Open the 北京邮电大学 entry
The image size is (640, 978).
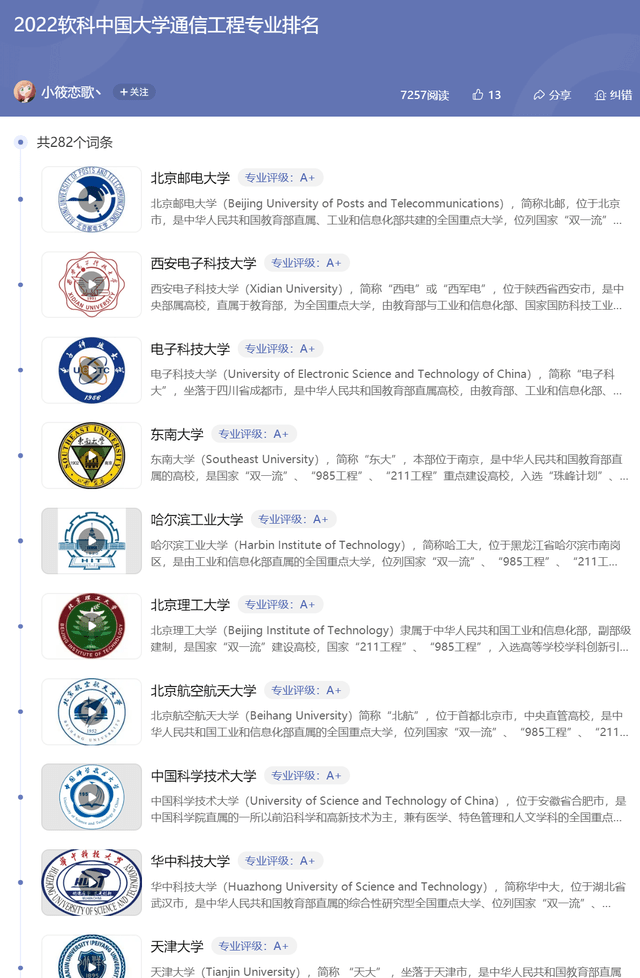click(190, 178)
